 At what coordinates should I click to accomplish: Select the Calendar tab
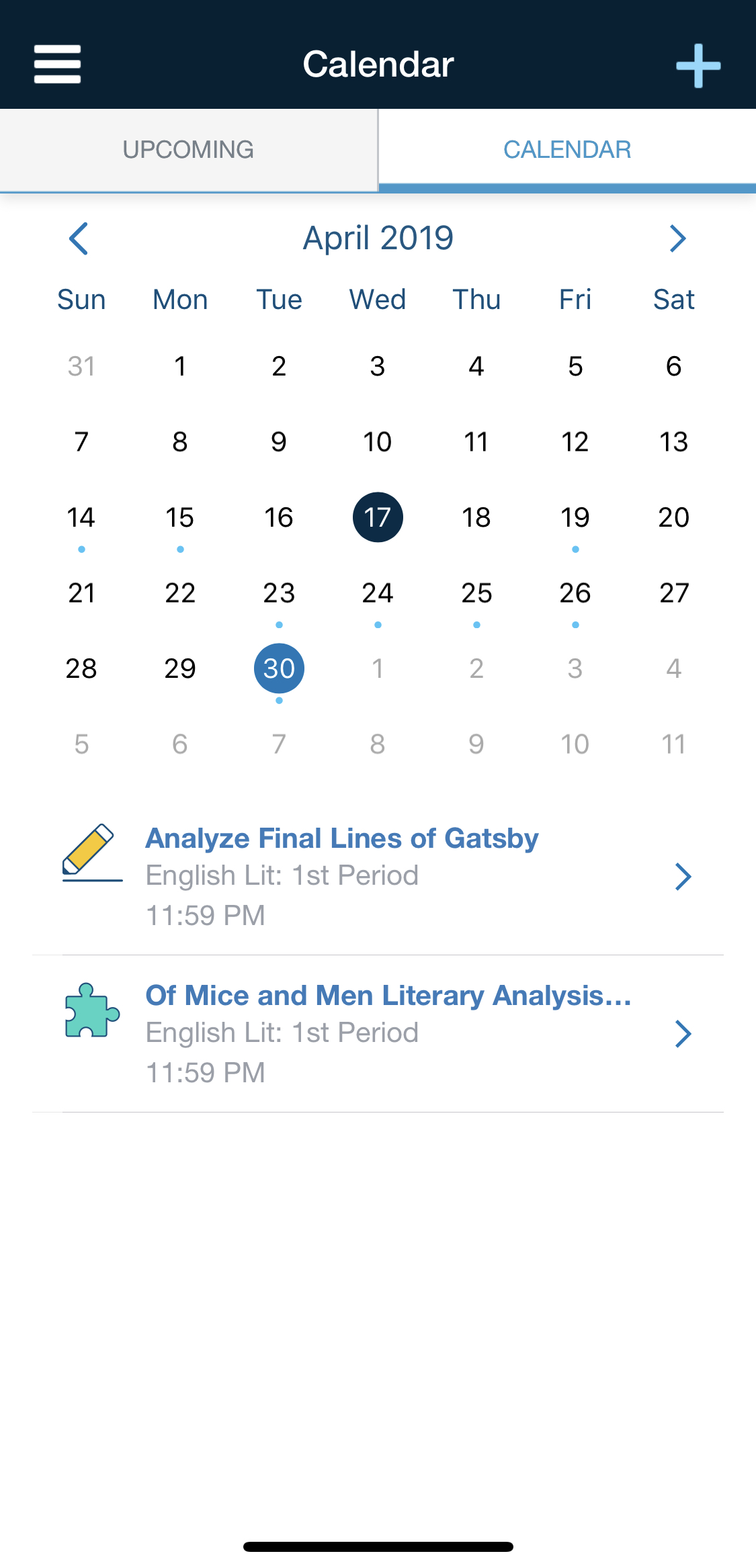pyautogui.click(x=567, y=149)
